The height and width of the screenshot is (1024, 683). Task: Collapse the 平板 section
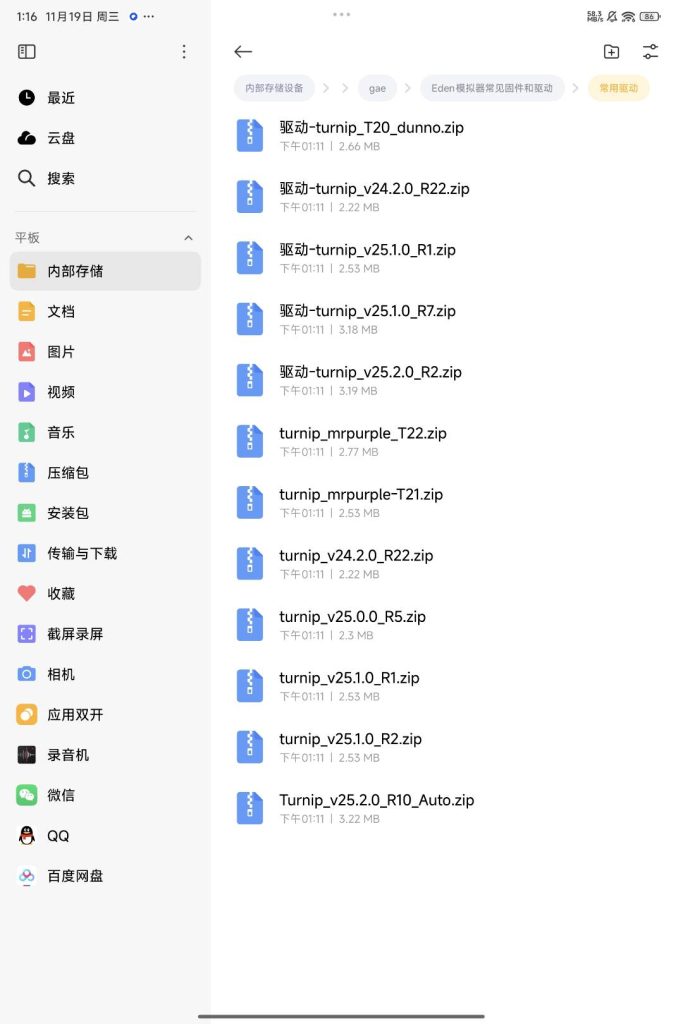click(188, 238)
